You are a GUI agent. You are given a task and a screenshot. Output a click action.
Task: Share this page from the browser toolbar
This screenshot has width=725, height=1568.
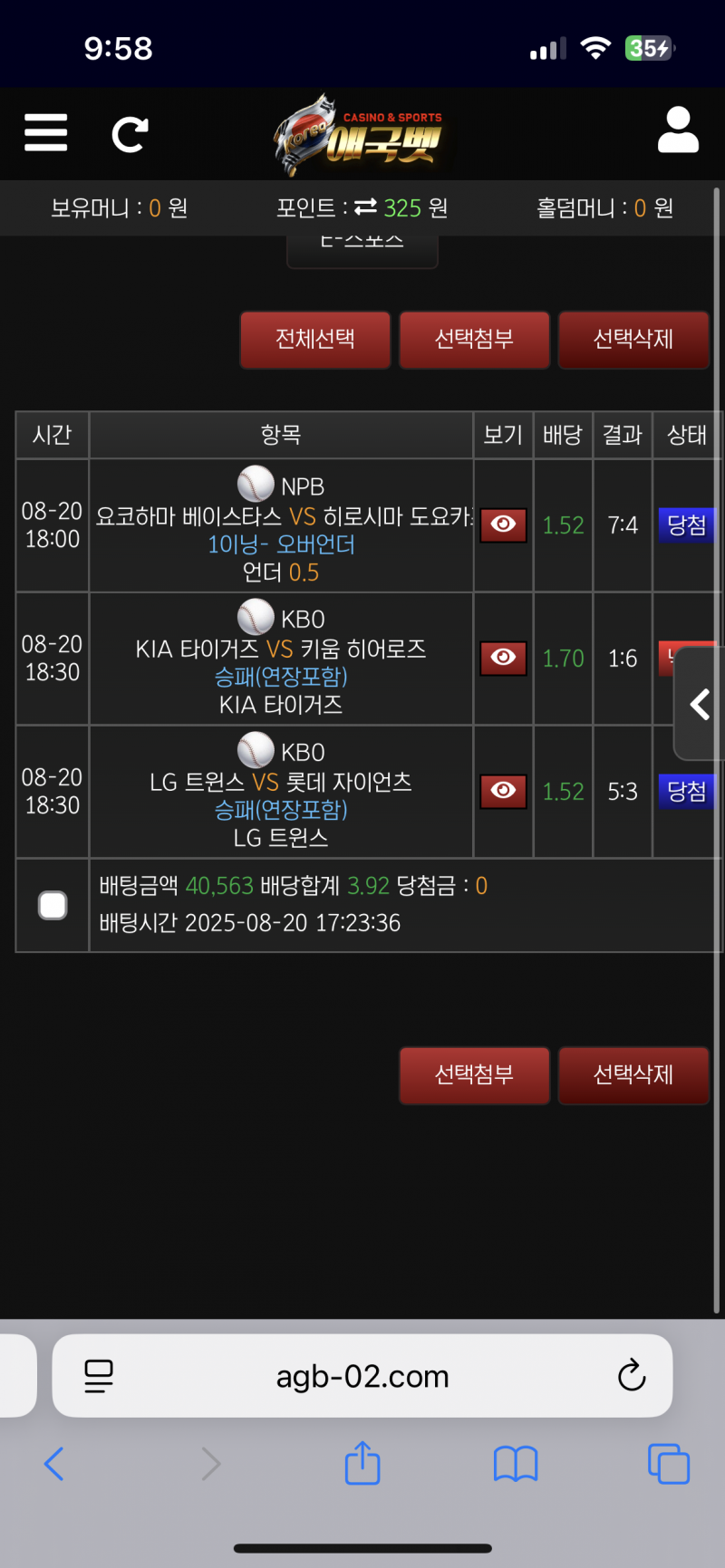pyautogui.click(x=362, y=1463)
